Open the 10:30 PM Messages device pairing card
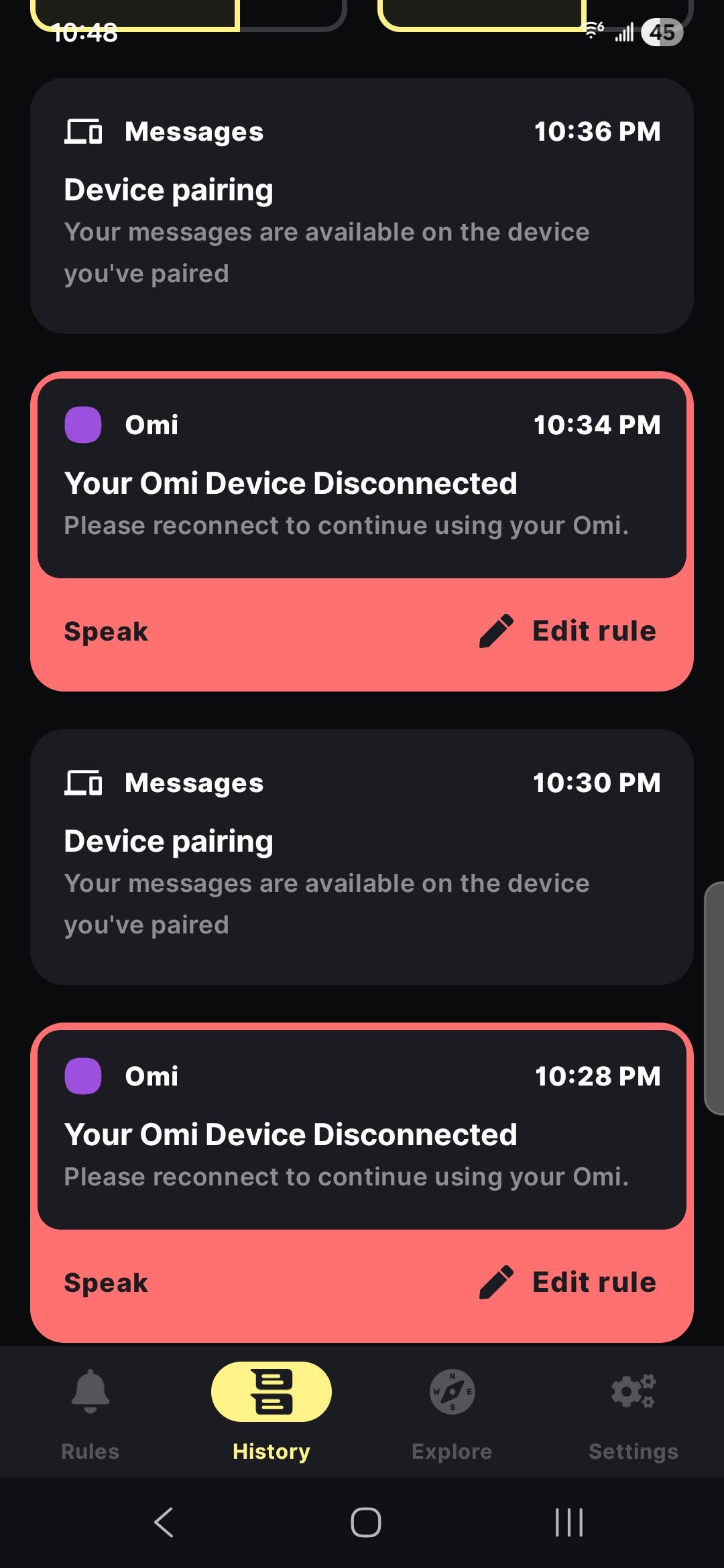Image resolution: width=724 pixels, height=1568 pixels. (x=362, y=857)
